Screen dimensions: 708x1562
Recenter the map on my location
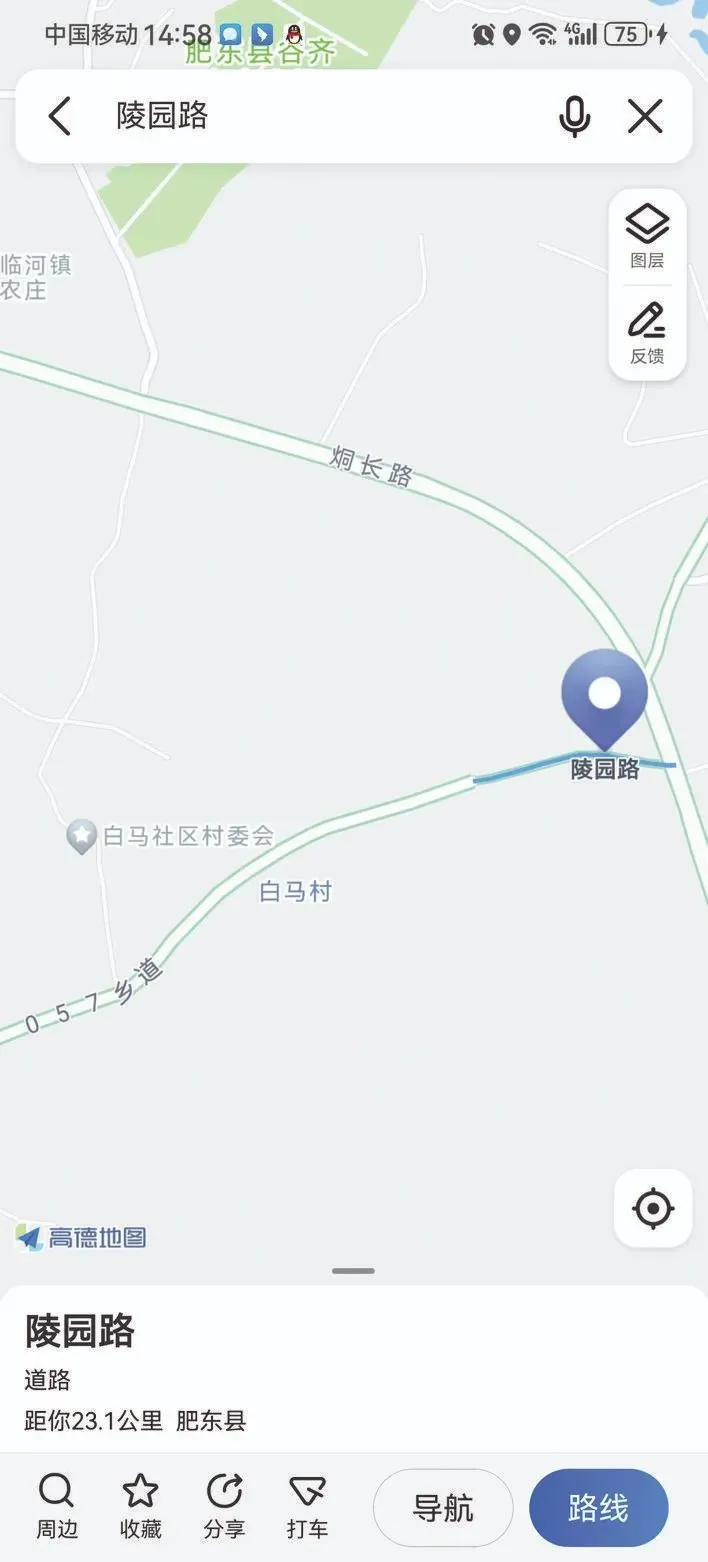click(653, 1208)
